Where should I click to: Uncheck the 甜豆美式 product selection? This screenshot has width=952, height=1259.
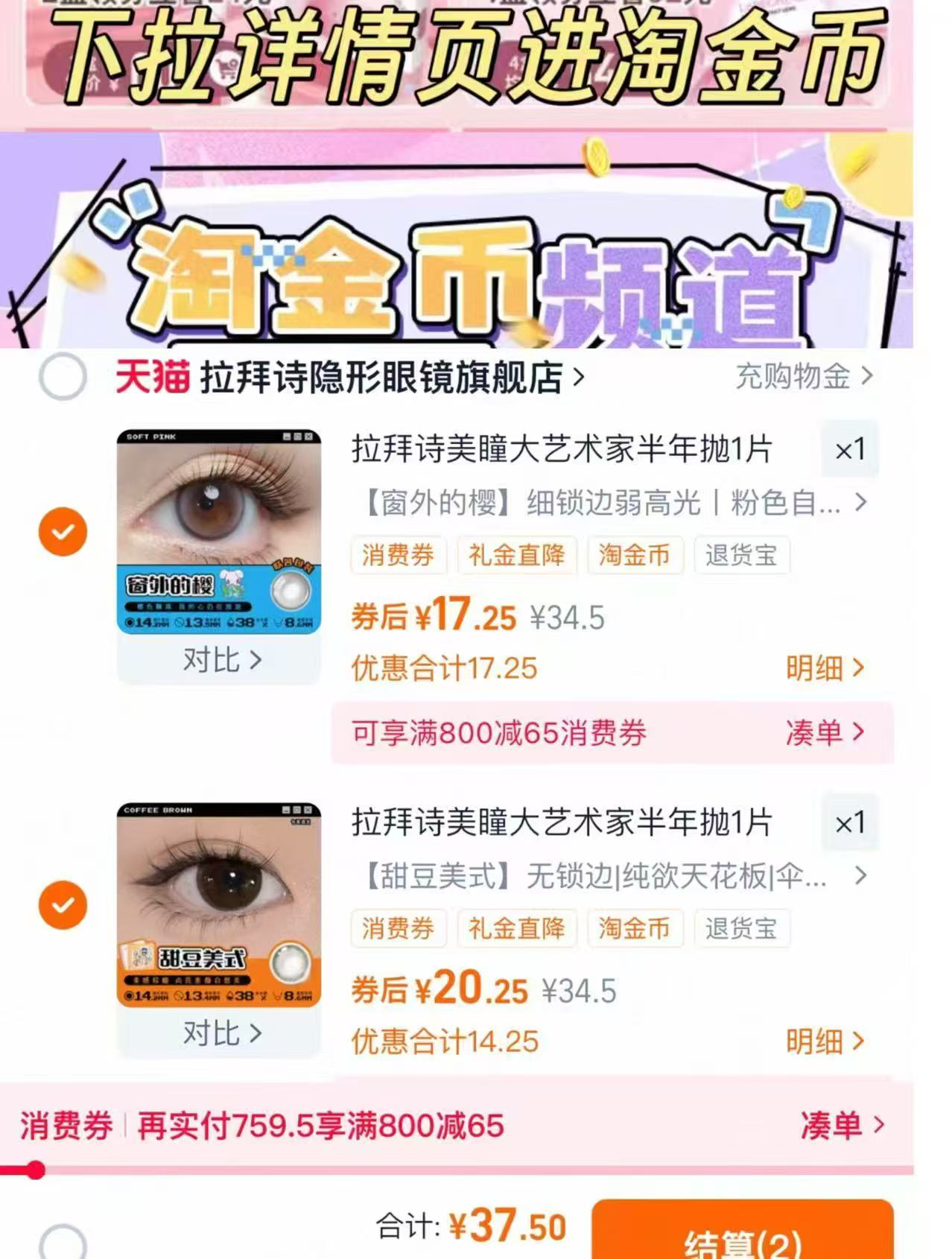[x=63, y=905]
